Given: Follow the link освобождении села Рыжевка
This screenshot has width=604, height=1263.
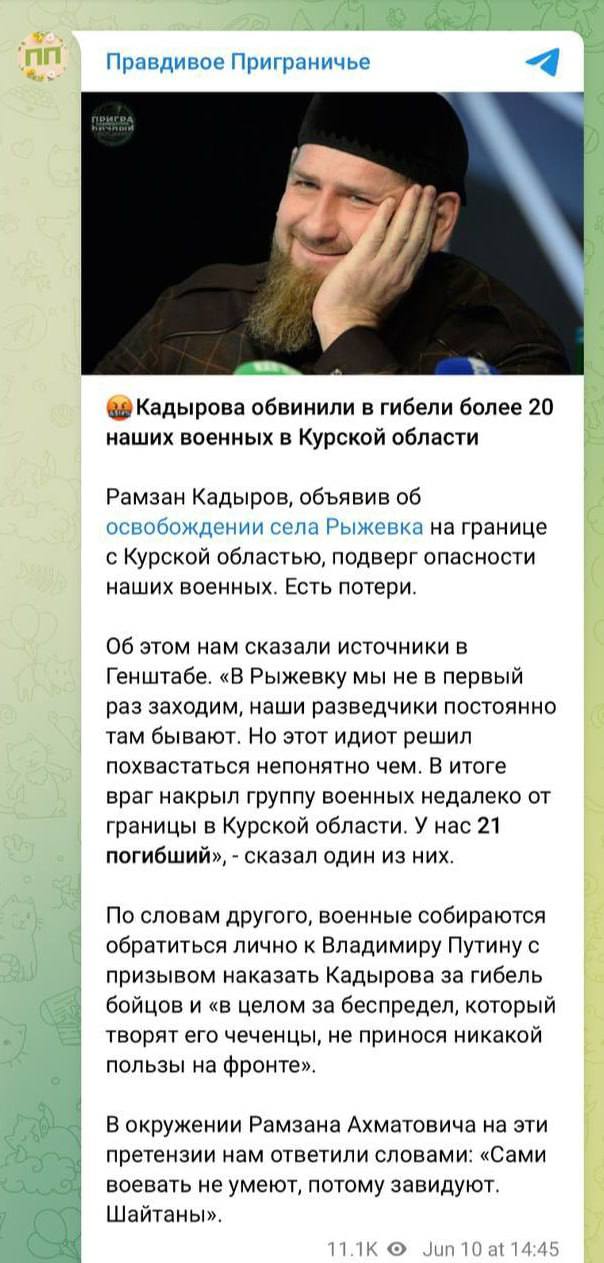Looking at the screenshot, I should click(264, 526).
